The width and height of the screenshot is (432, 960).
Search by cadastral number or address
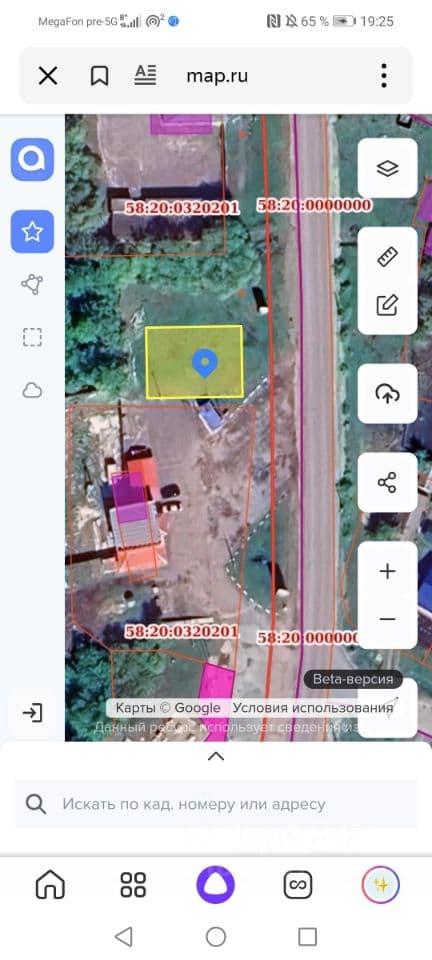(215, 804)
